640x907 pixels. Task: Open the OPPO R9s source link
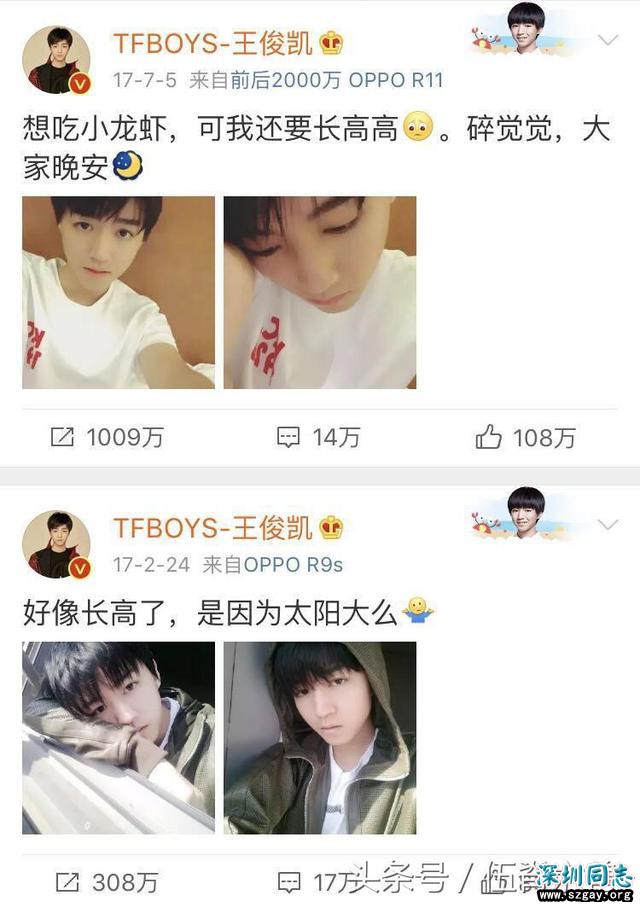[x=289, y=564]
